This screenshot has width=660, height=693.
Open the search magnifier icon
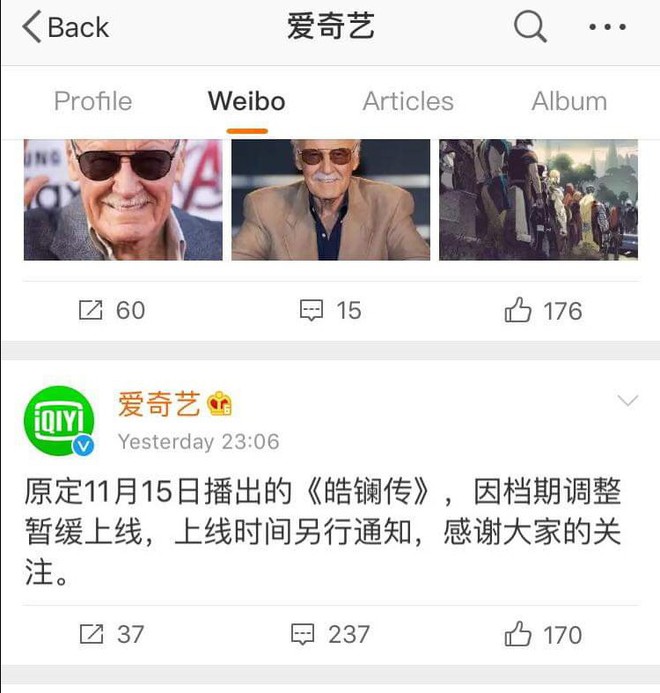click(x=530, y=27)
